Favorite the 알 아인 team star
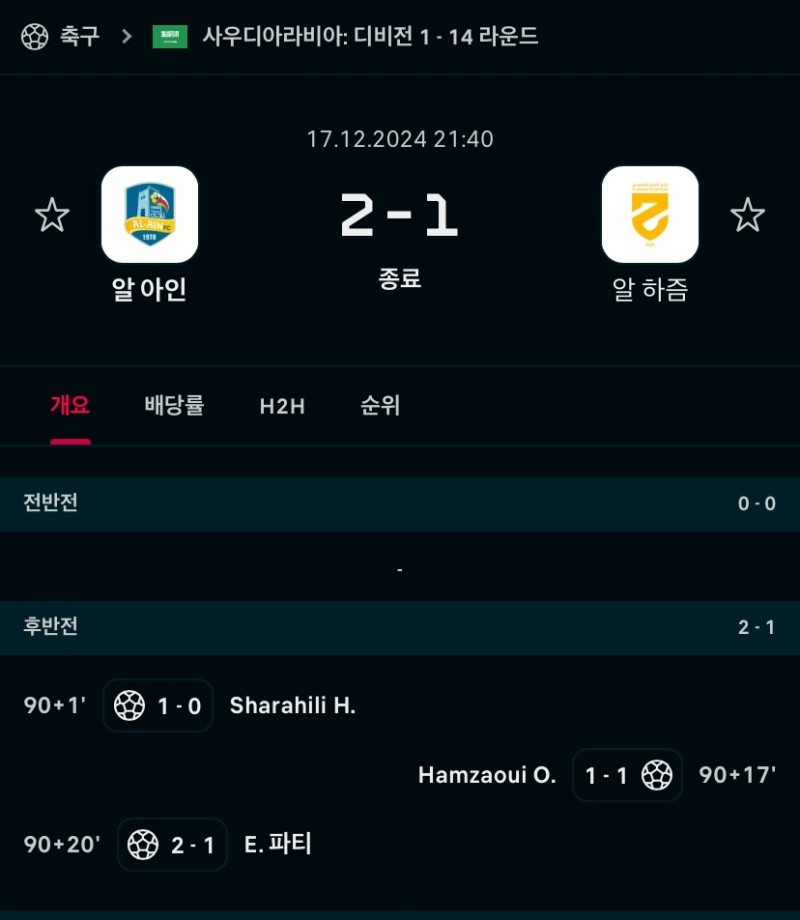The image size is (800, 920). pos(52,215)
